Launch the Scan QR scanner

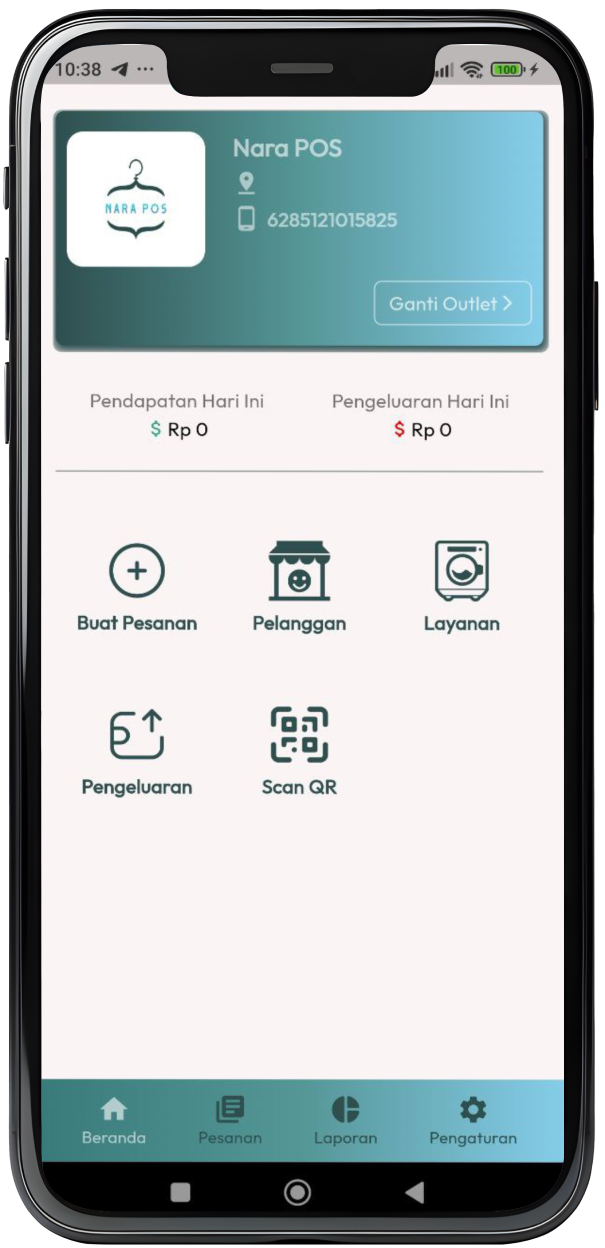point(299,751)
